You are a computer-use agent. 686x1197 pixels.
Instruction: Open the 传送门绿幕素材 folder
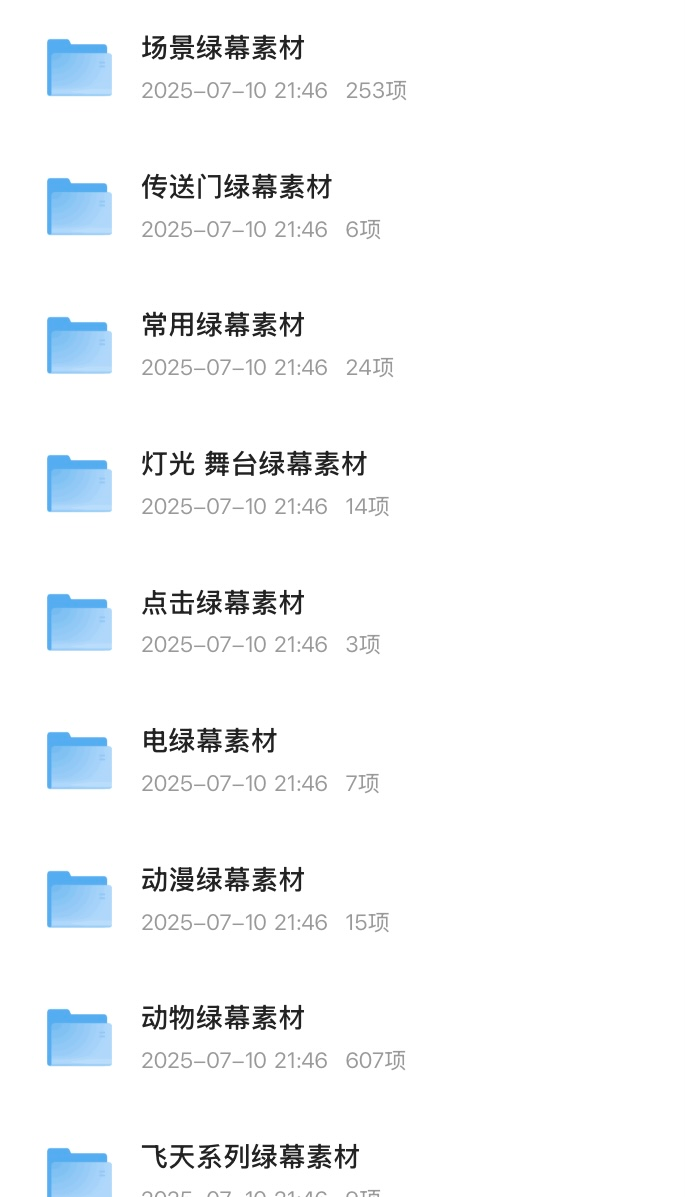[343, 207]
